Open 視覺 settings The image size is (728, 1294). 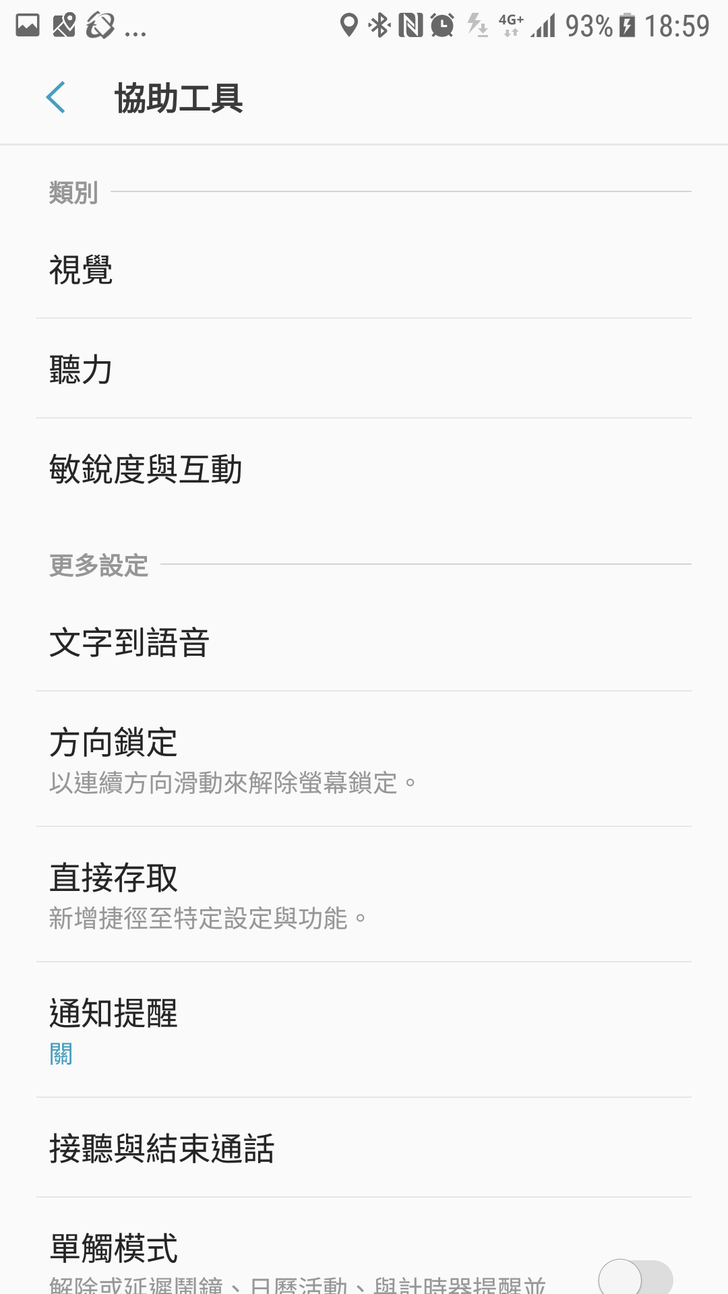click(x=364, y=270)
